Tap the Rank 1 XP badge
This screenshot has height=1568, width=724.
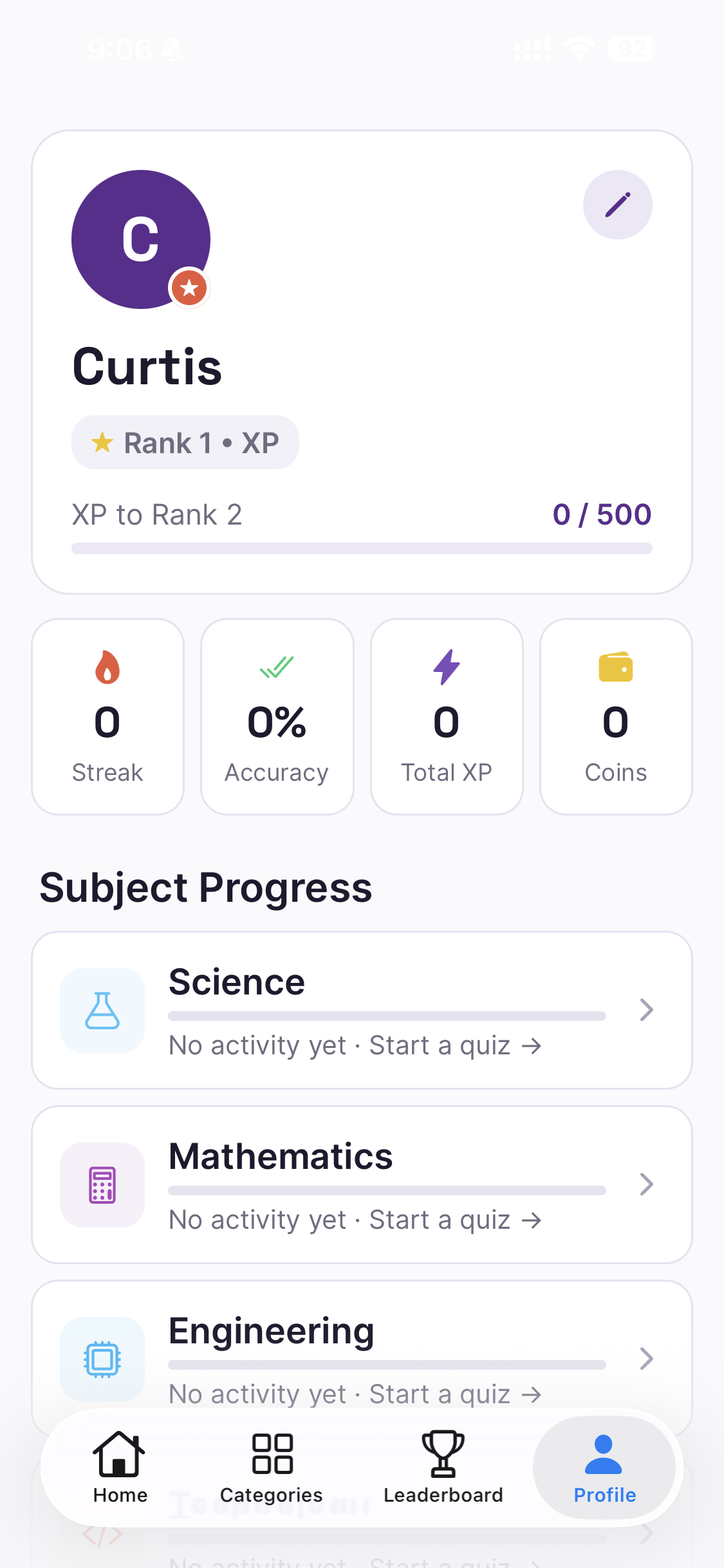tap(185, 442)
